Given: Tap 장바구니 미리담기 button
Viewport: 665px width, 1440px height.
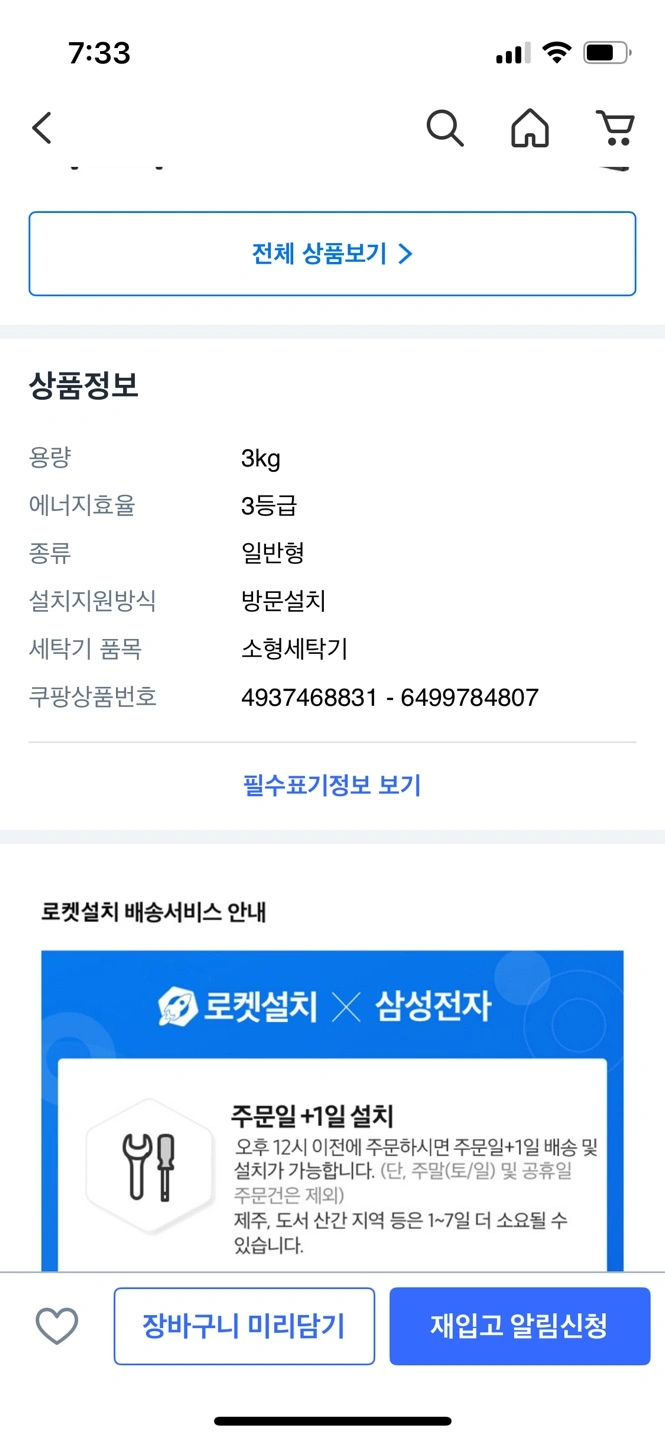Looking at the screenshot, I should [x=244, y=1326].
